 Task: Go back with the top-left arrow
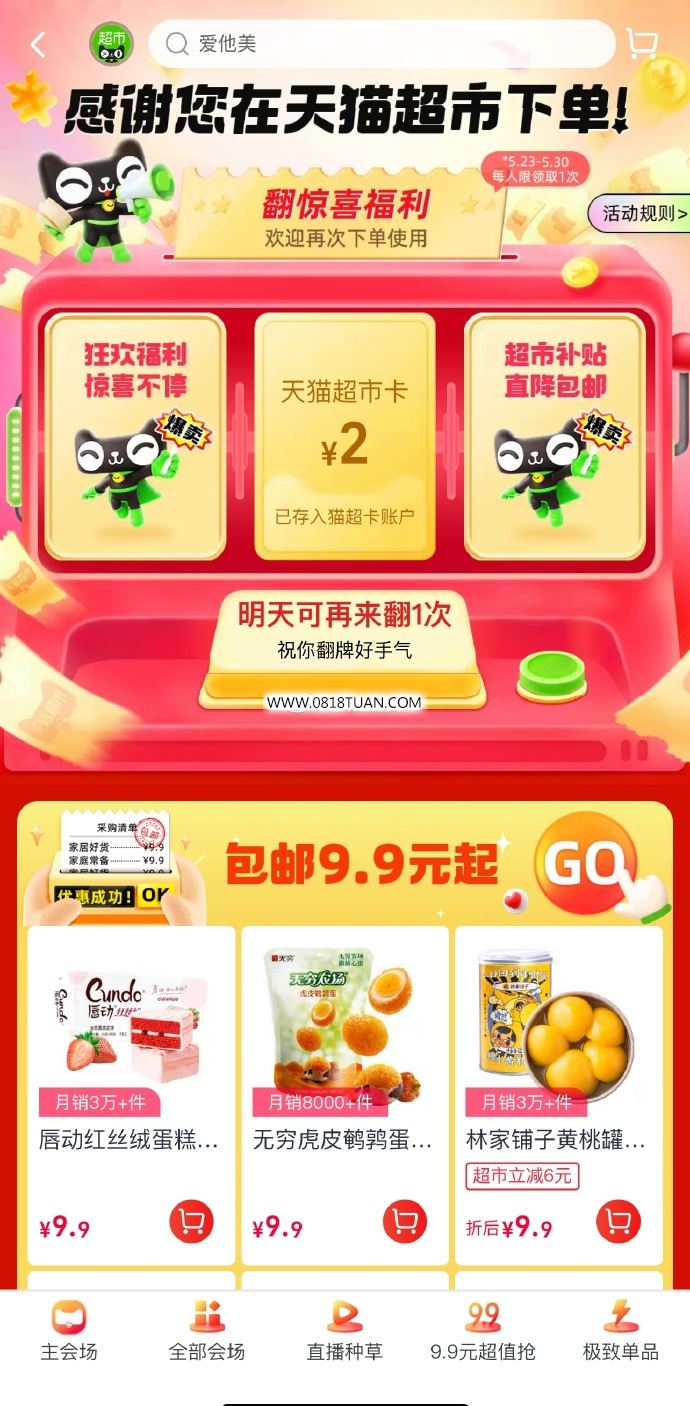pos(38,44)
